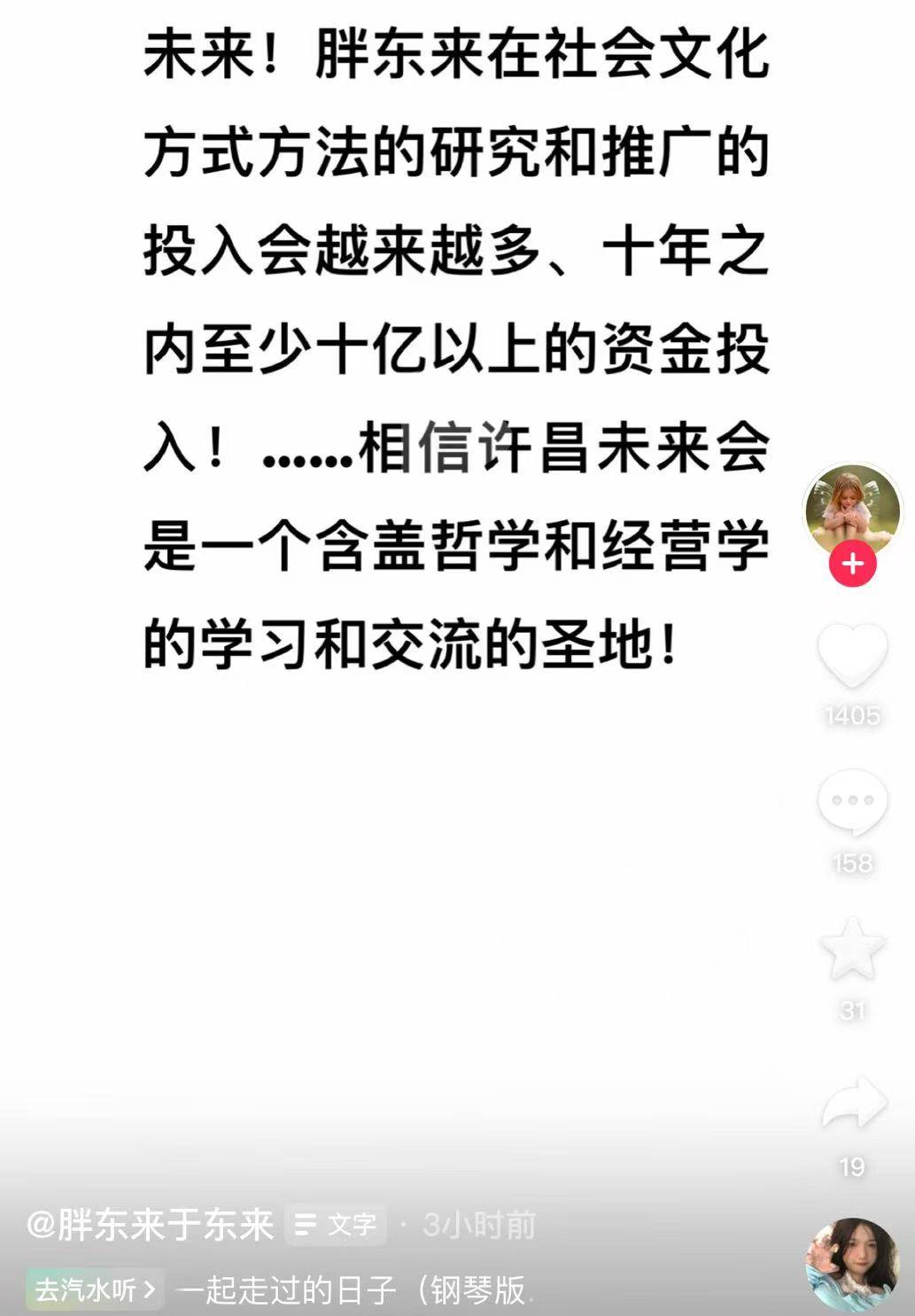Open the music disc avatar at bottom right
The image size is (915, 1316).
[x=852, y=1265]
